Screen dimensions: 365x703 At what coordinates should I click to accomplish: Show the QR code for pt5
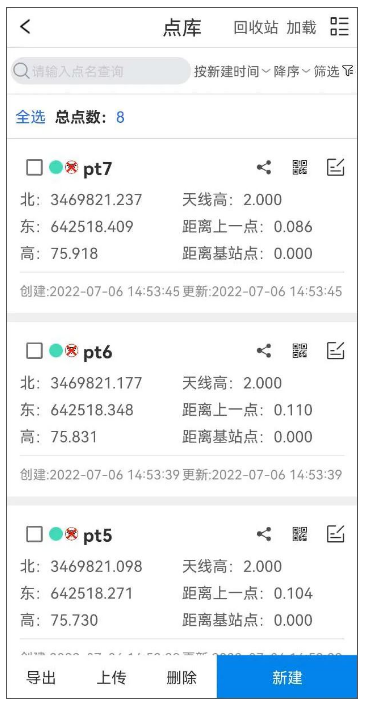[300, 534]
